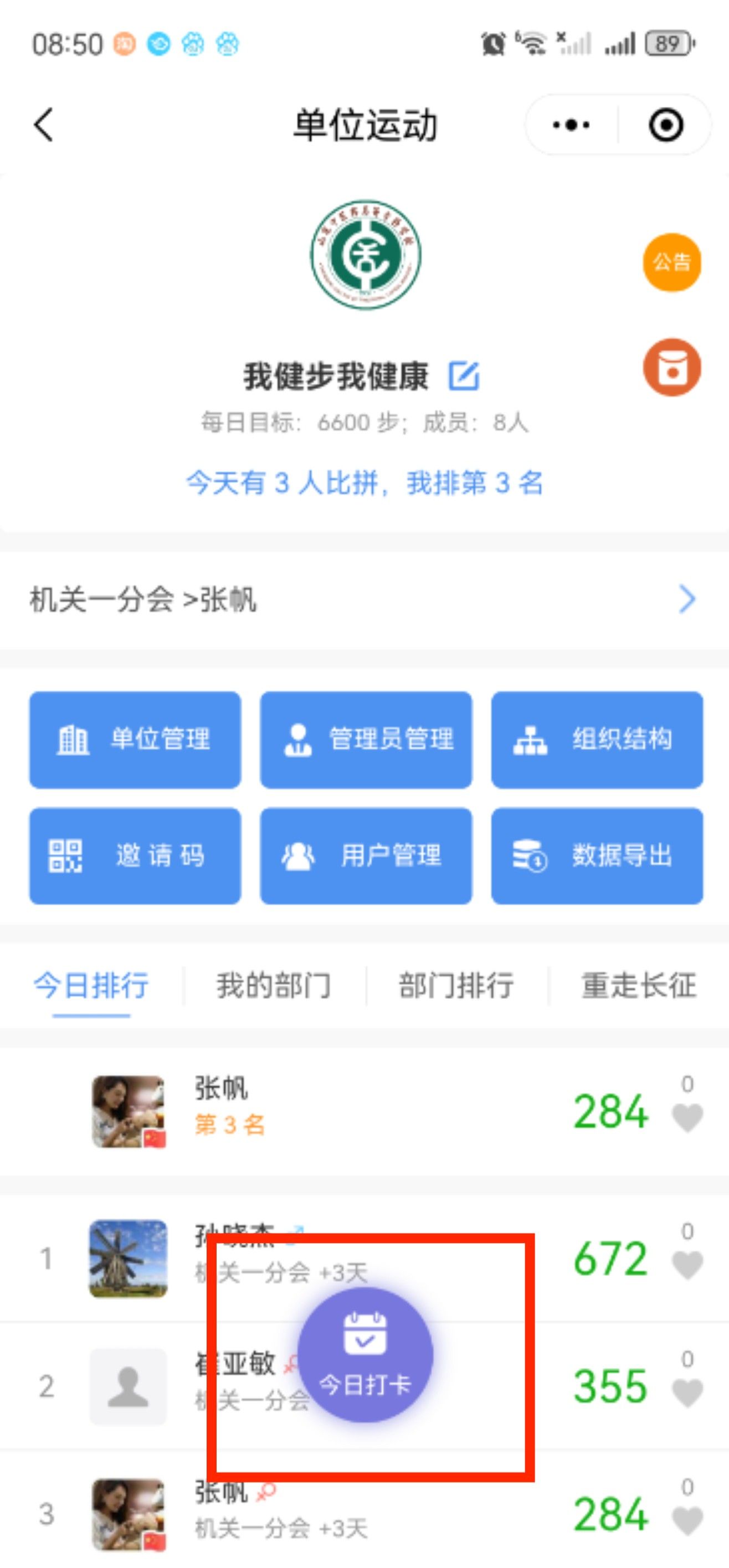Tap 数据导出 to export data
729x1568 pixels.
coord(597,855)
